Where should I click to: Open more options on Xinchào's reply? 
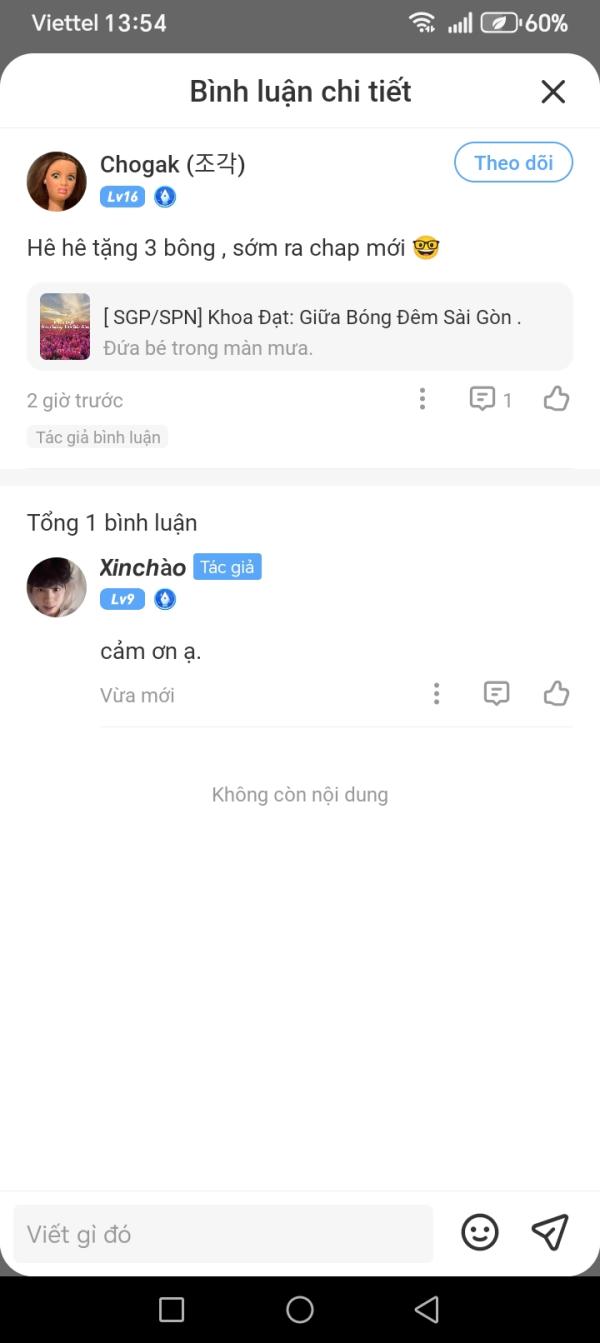click(x=436, y=694)
